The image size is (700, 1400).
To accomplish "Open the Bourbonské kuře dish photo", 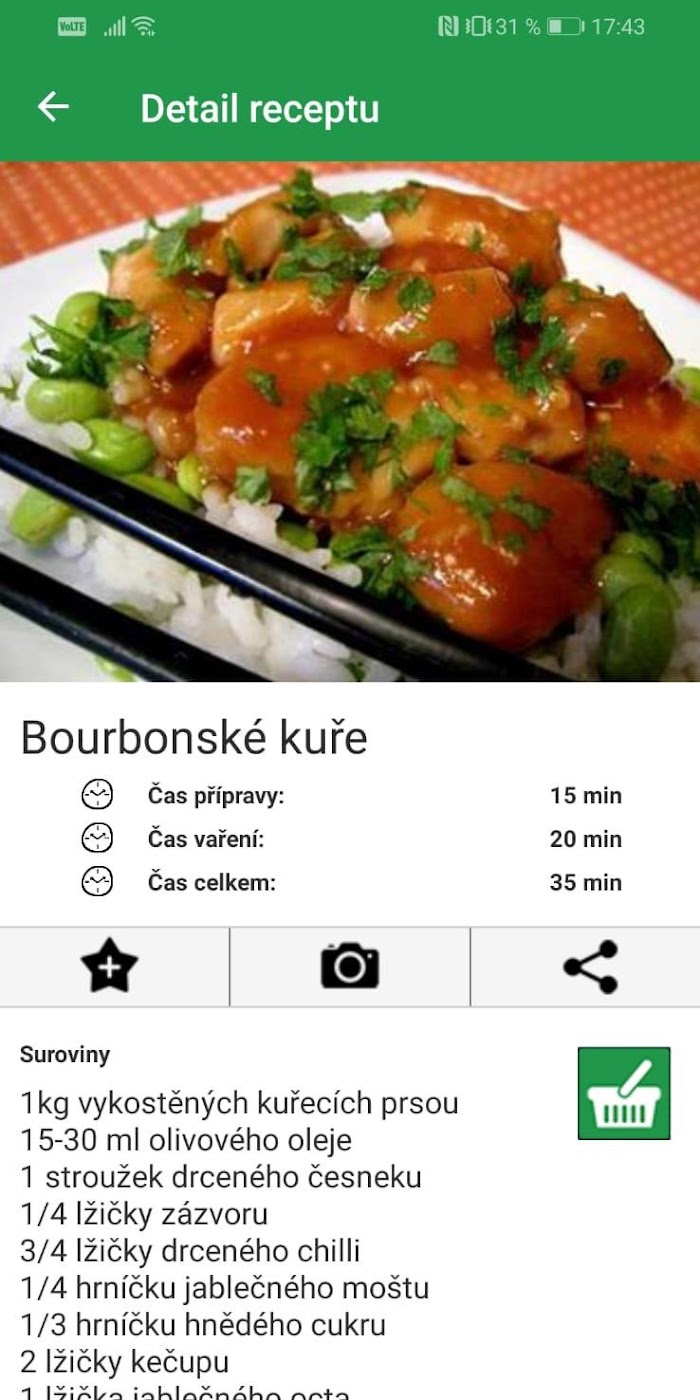I will pos(350,422).
